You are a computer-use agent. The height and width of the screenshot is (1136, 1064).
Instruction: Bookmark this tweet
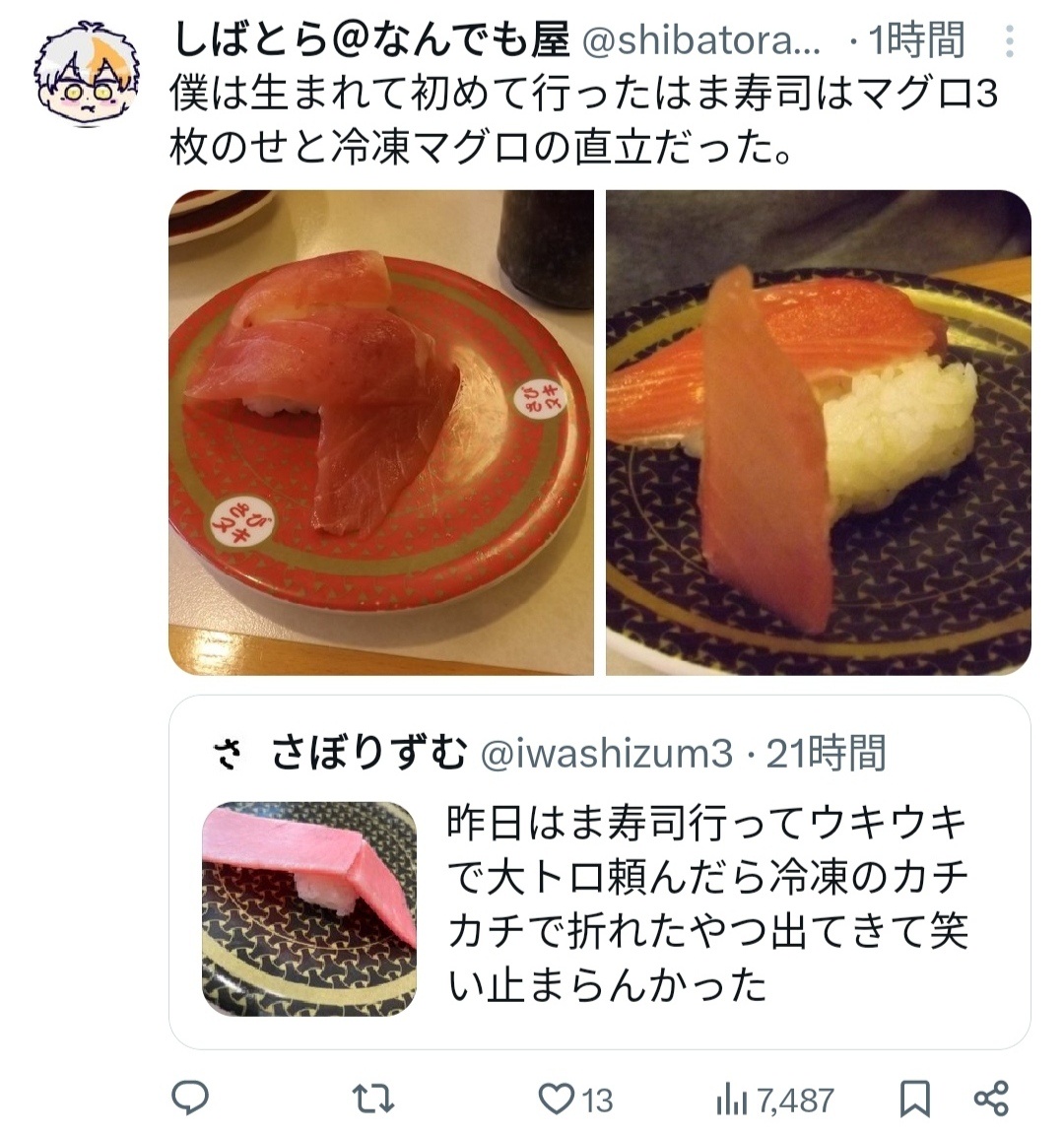tap(915, 1097)
